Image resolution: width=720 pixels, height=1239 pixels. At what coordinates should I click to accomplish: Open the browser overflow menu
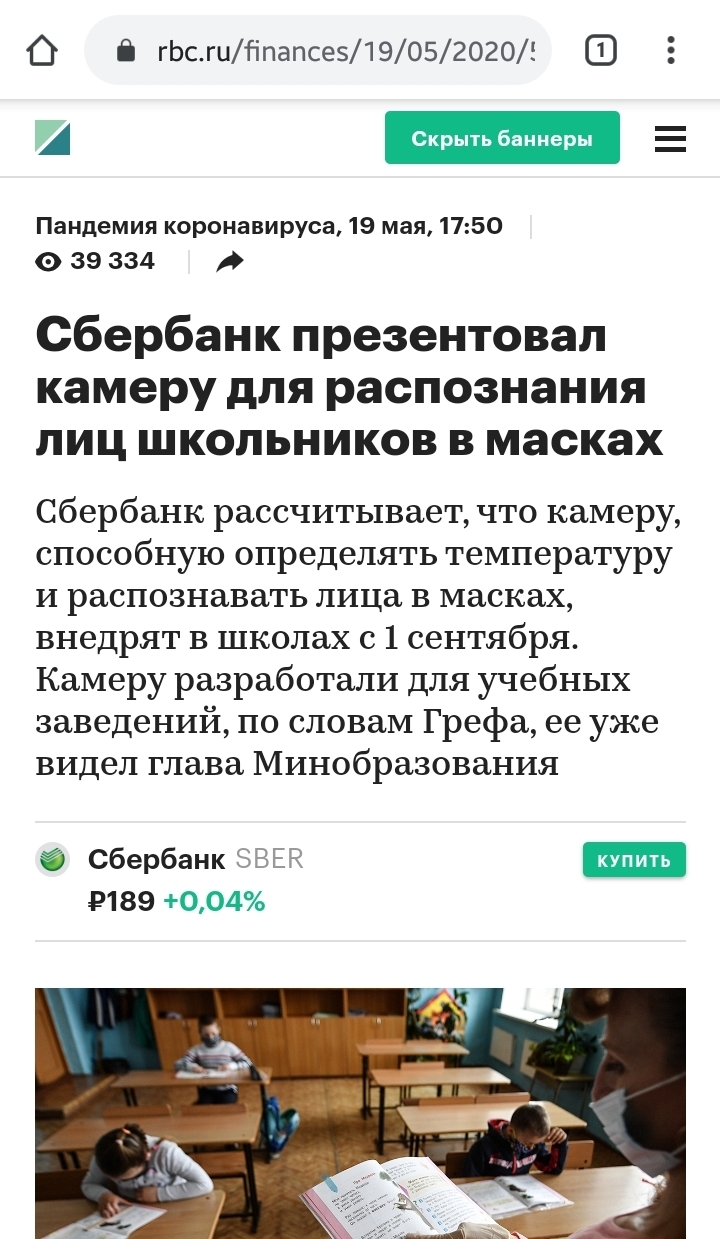(671, 50)
